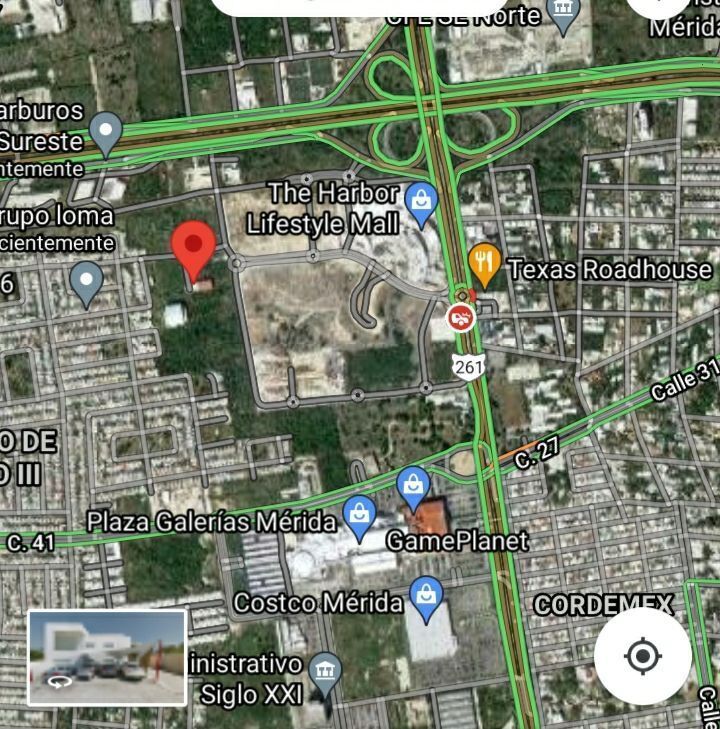This screenshot has height=729, width=720.
Task: Select The Harbor Lifestyle Mall marker
Action: 422,205
